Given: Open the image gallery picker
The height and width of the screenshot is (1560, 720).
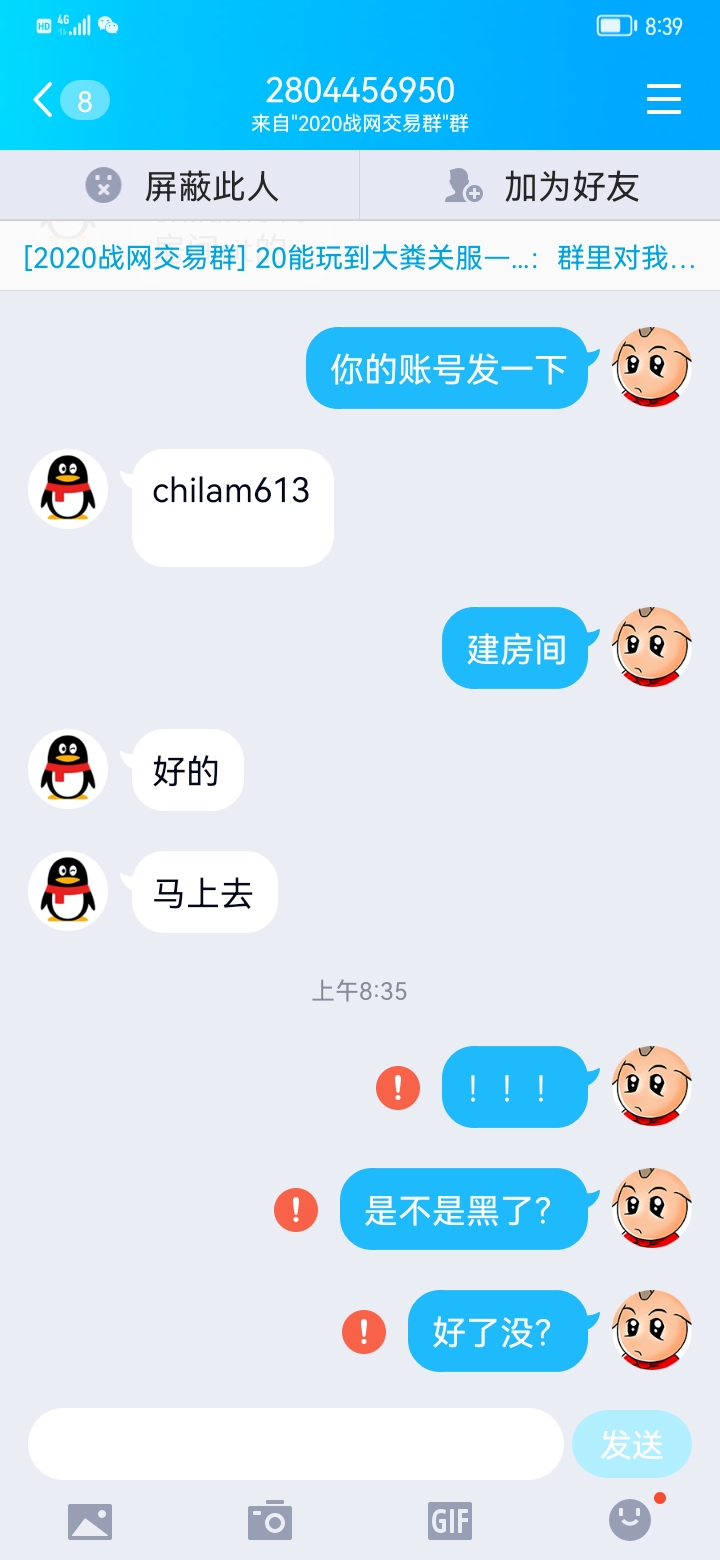Looking at the screenshot, I should pyautogui.click(x=90, y=1521).
